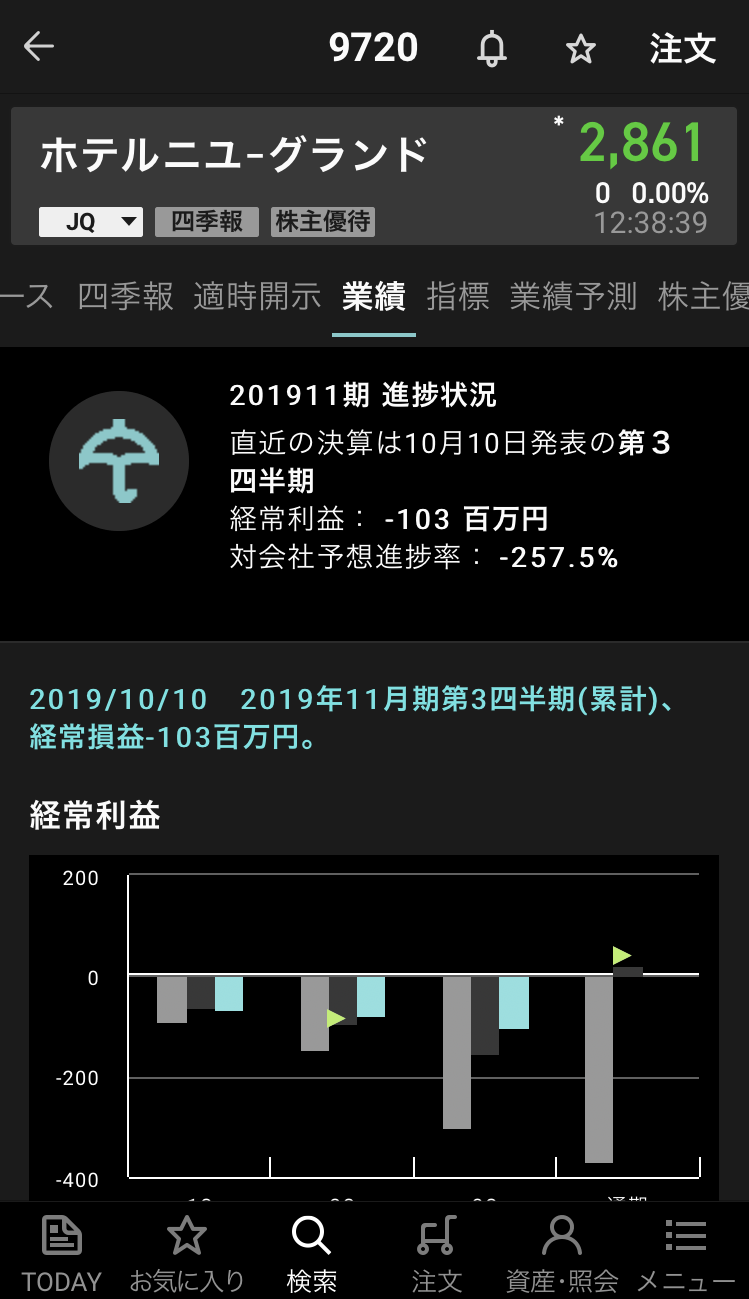749x1299 pixels.
Task: Select the 業績 tab
Action: [x=374, y=296]
